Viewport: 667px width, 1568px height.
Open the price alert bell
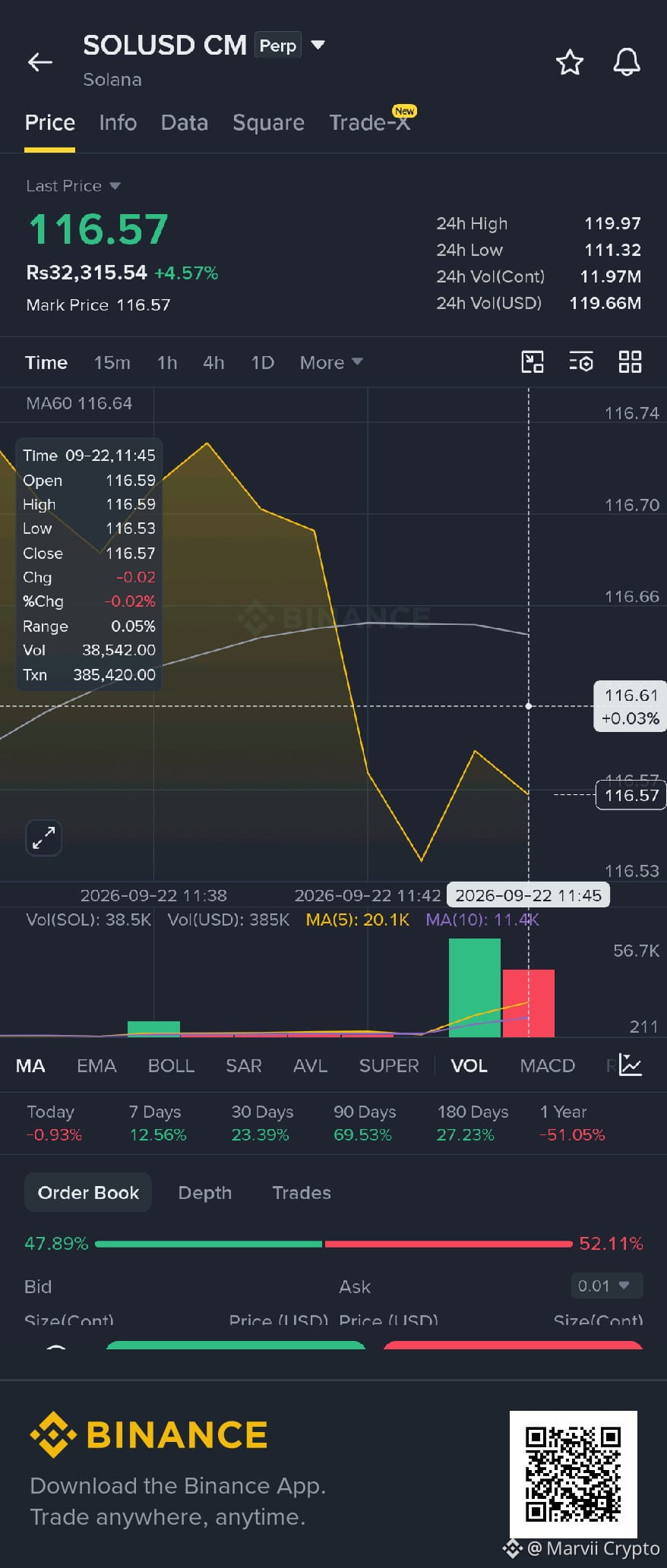(627, 62)
